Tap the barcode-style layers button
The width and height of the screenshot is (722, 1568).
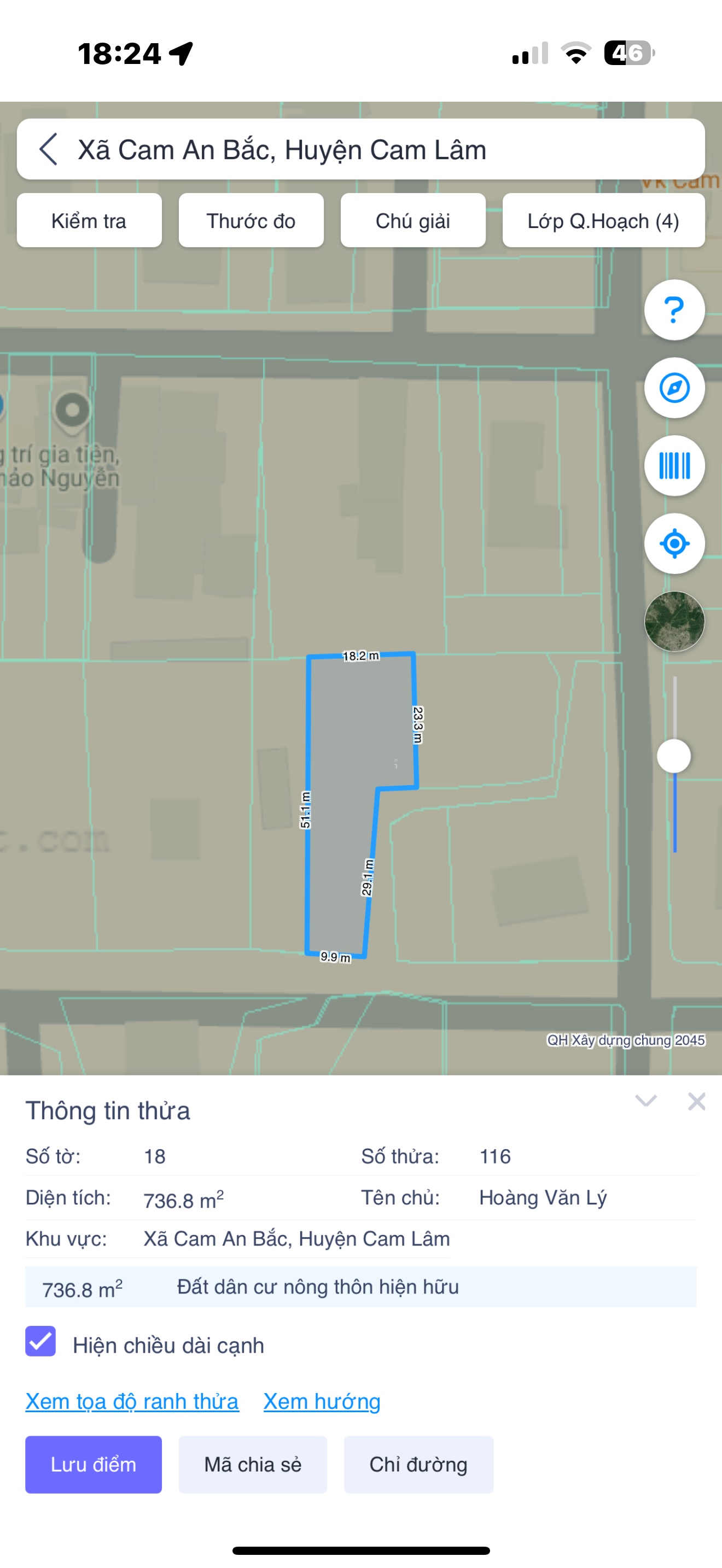[x=674, y=466]
